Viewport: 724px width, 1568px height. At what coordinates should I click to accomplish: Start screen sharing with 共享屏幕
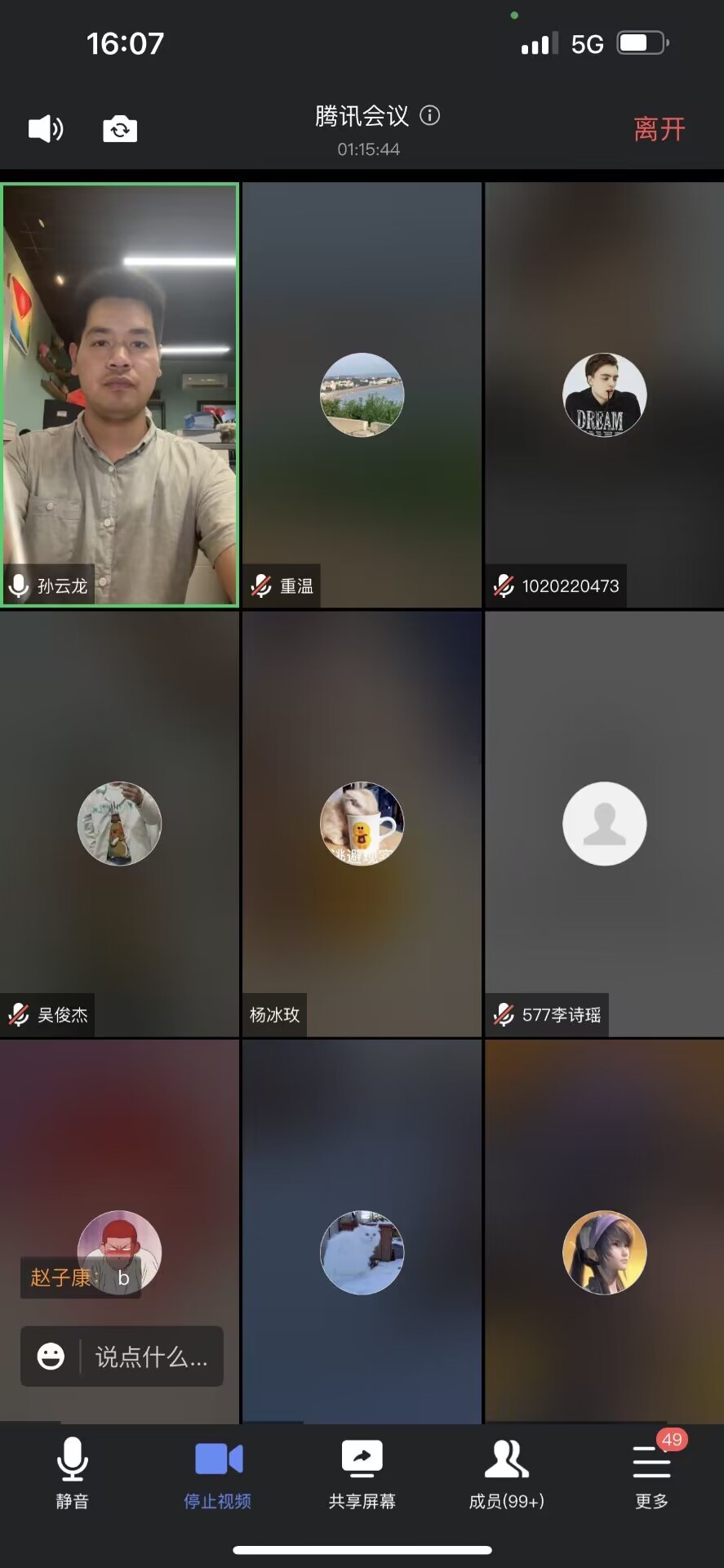[362, 1474]
